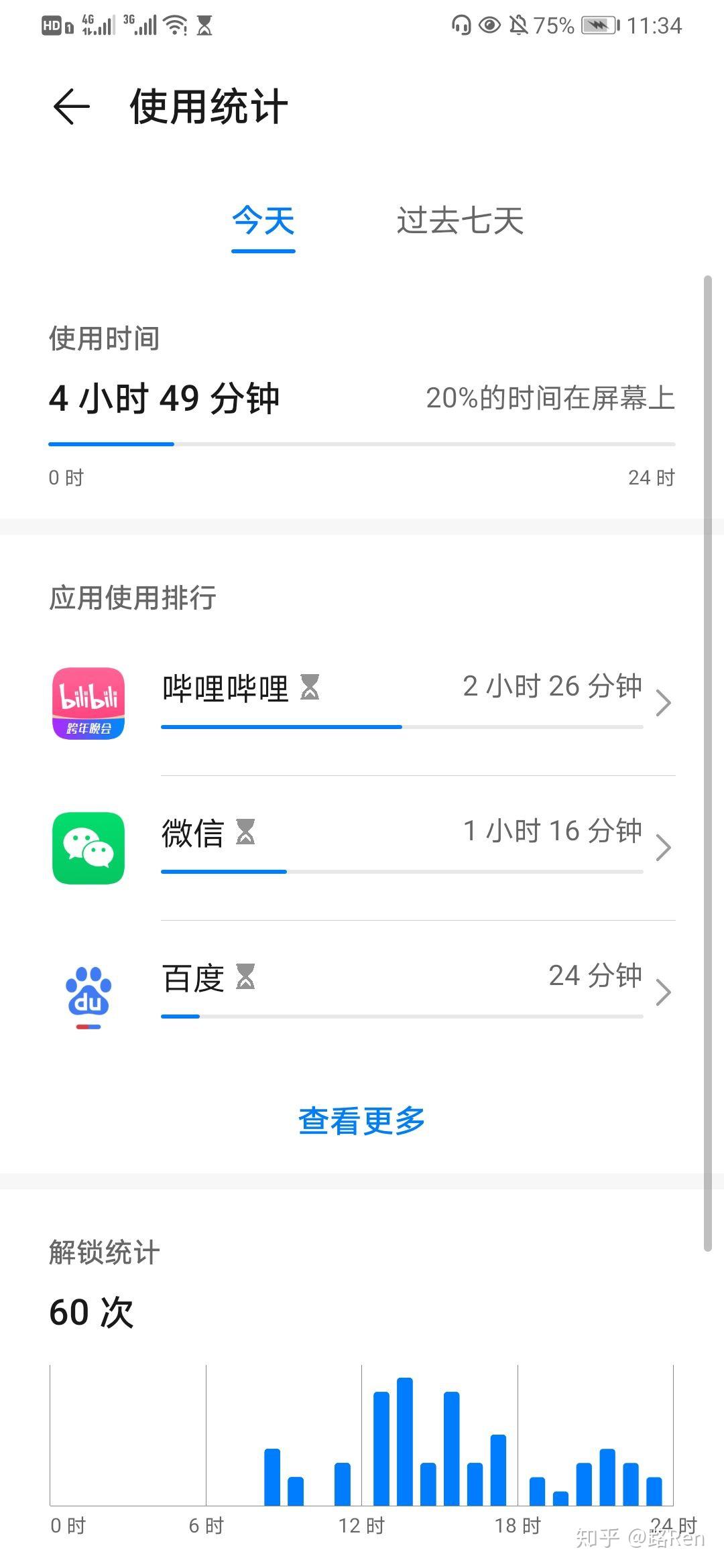Tap the back arrow icon
This screenshot has height=1568, width=724.
pos(69,107)
